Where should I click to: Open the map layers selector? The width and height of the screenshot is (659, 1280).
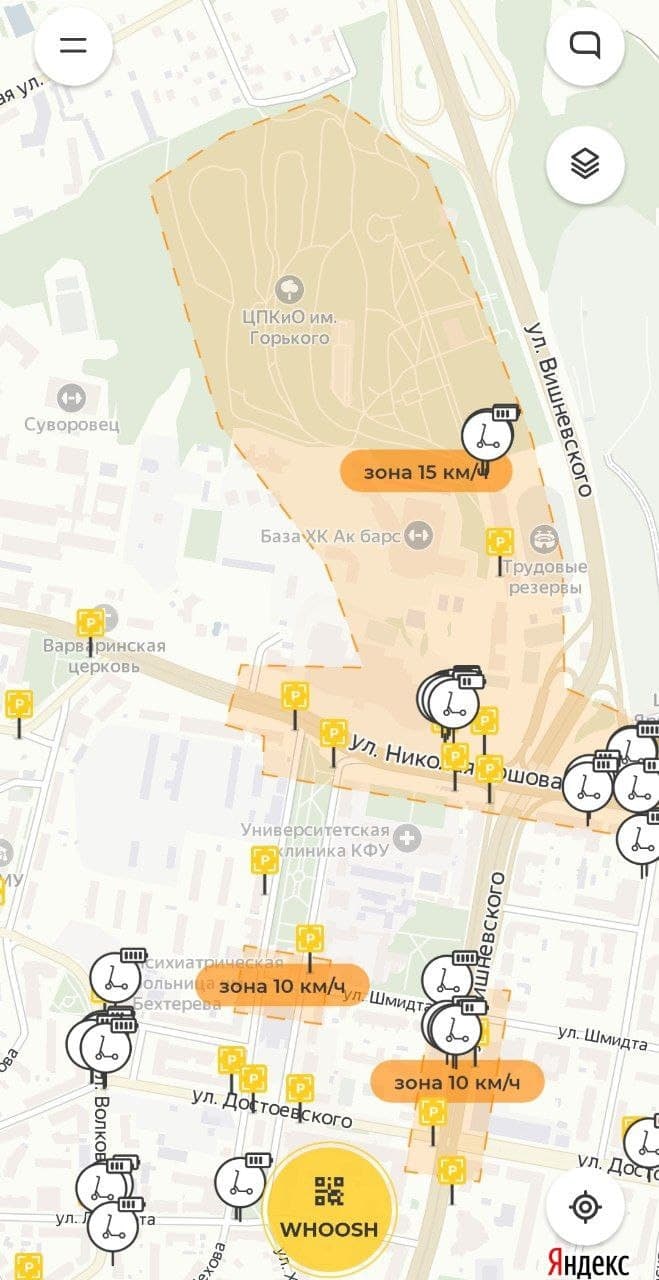(585, 164)
